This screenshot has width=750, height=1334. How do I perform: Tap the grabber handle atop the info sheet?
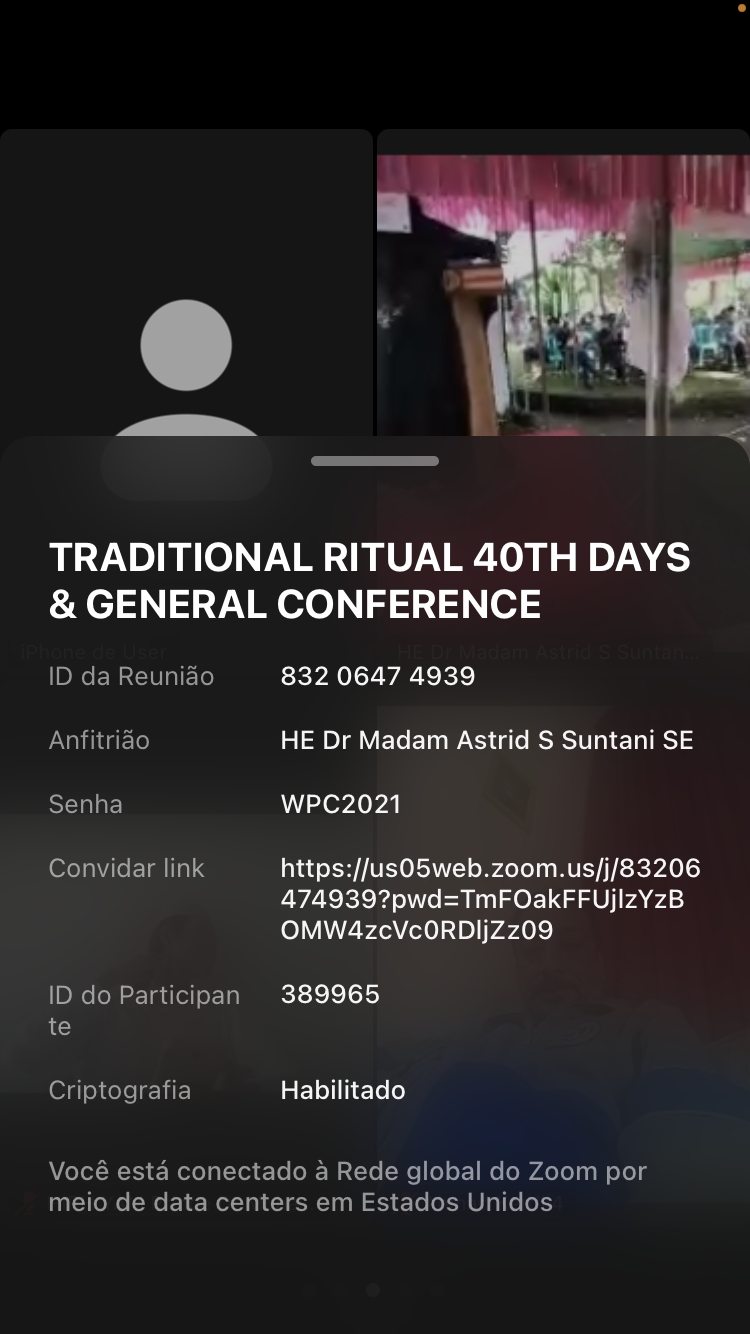pos(375,461)
